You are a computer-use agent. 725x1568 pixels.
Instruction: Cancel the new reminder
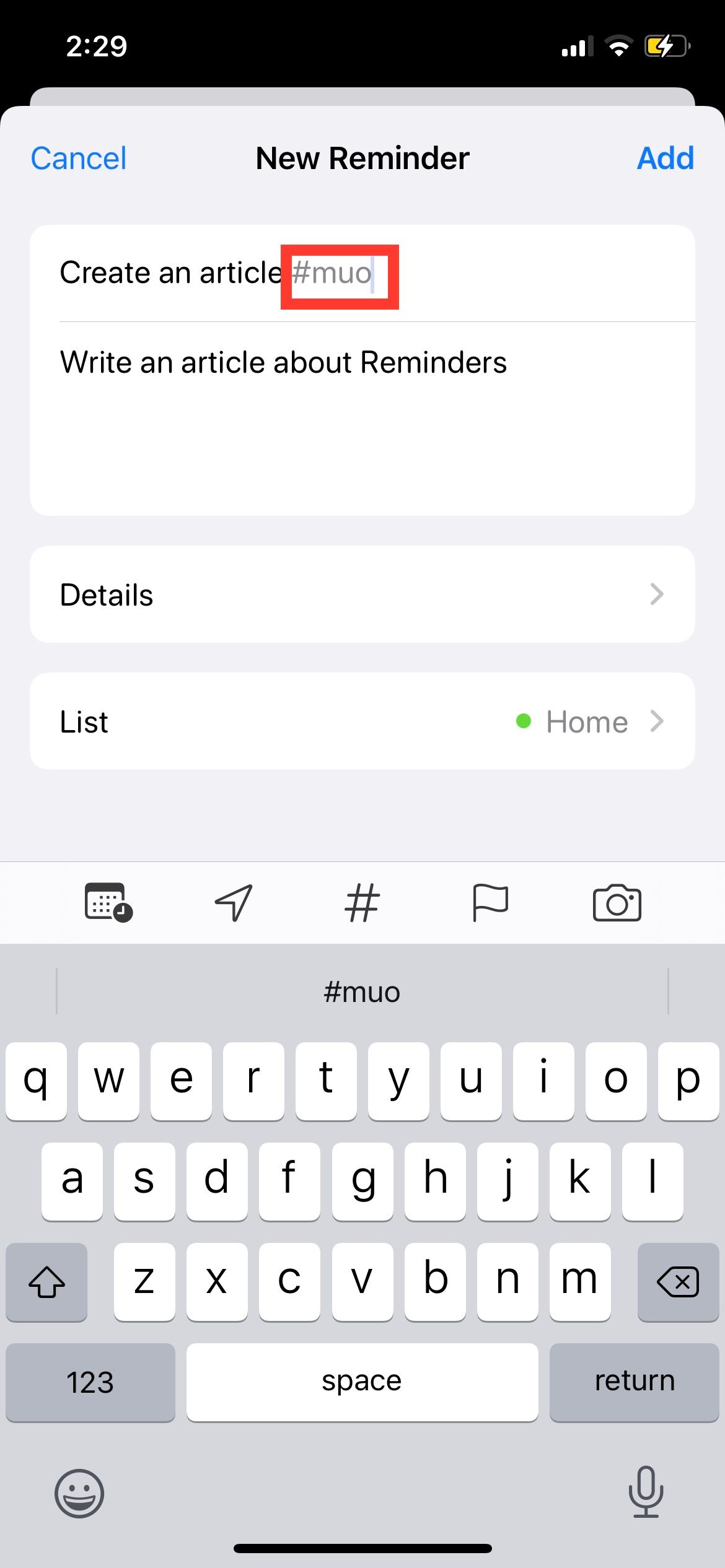[x=79, y=159]
